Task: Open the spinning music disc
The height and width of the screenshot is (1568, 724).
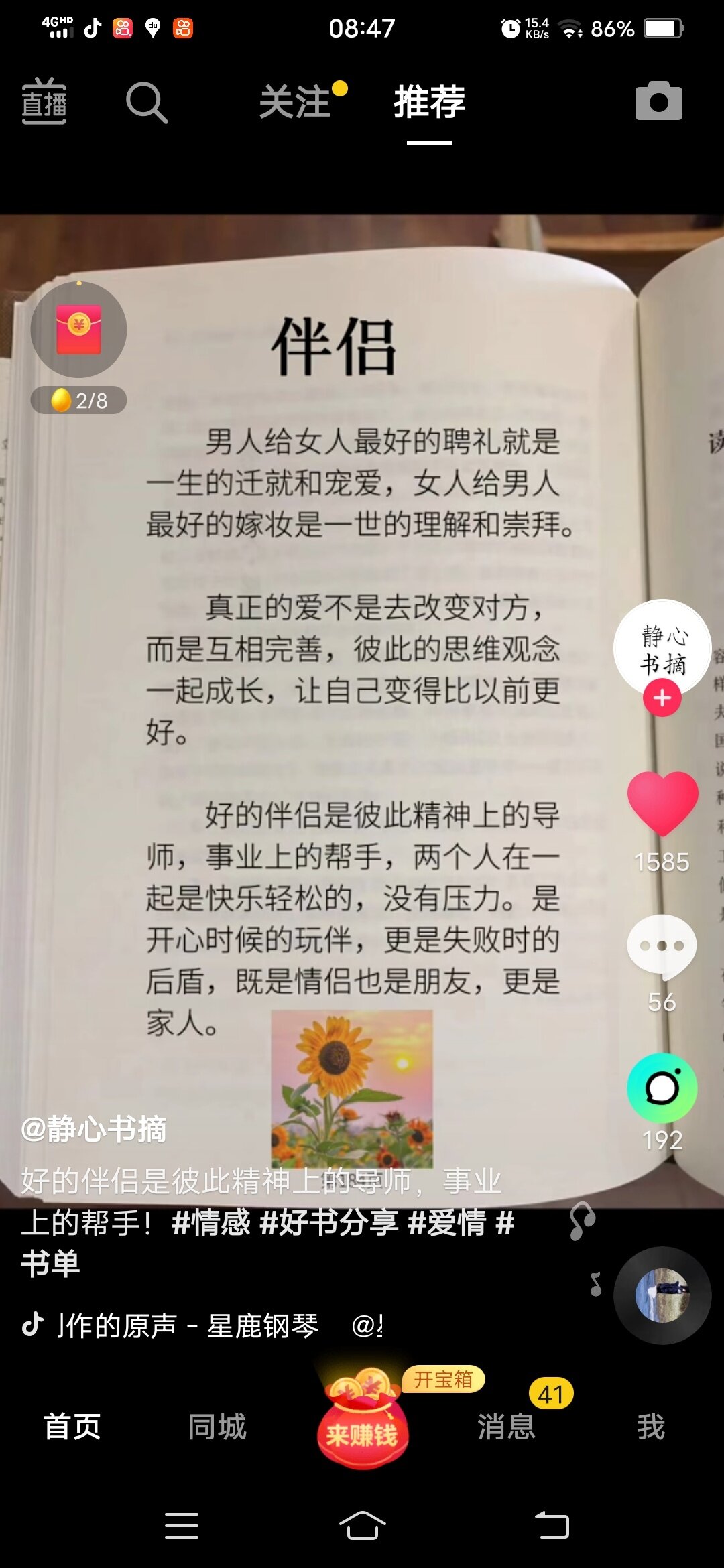Action: (x=662, y=1295)
